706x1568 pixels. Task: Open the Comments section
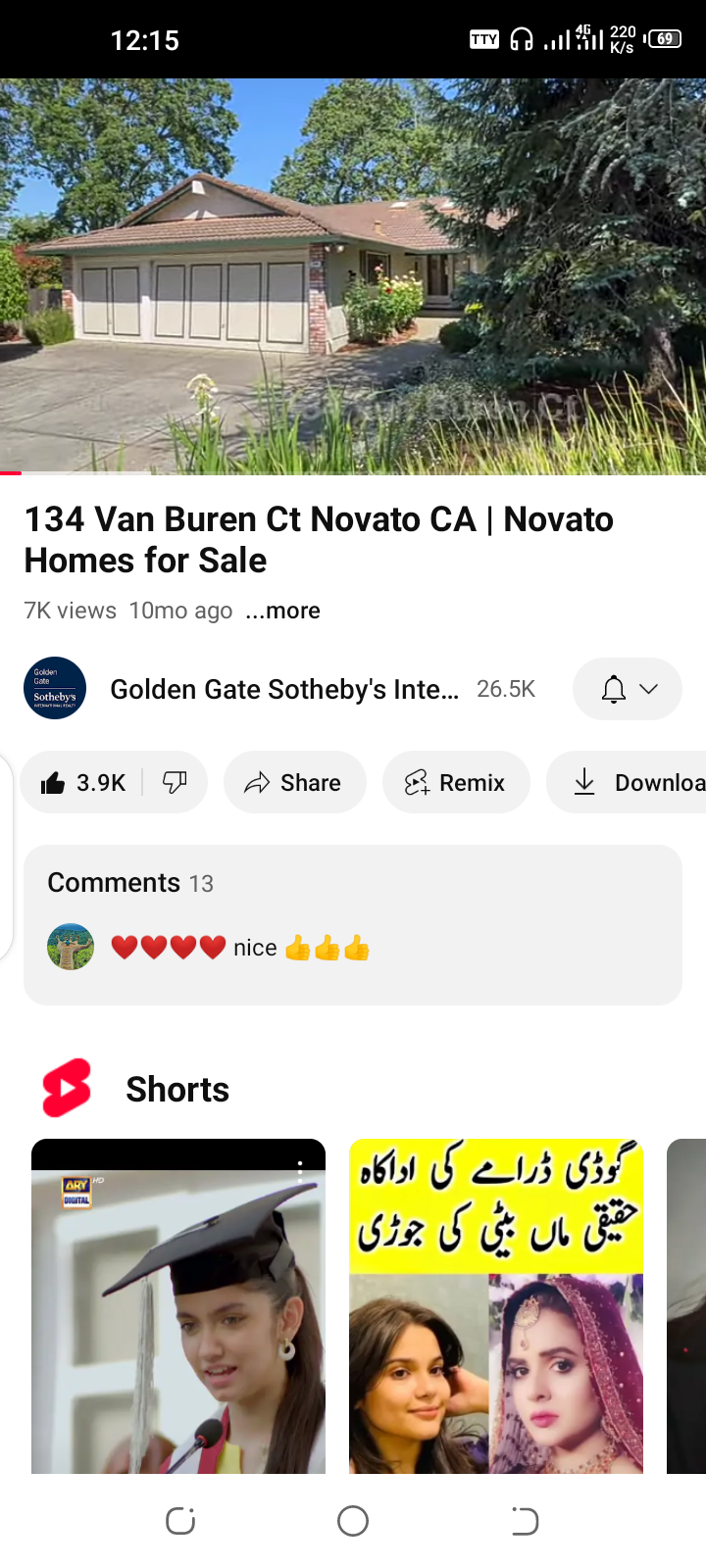coord(353,923)
